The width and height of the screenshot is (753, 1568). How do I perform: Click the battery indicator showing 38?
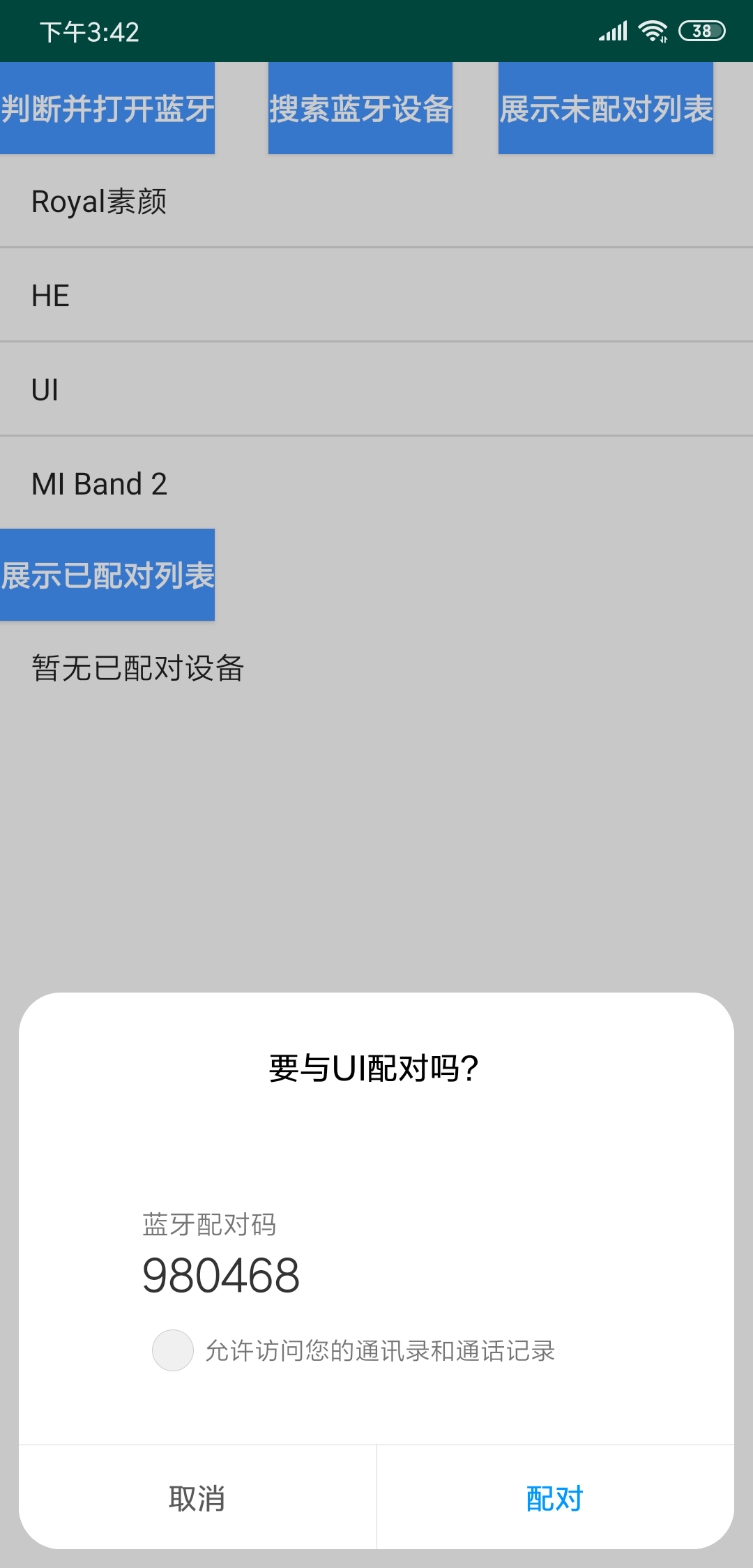pyautogui.click(x=701, y=30)
